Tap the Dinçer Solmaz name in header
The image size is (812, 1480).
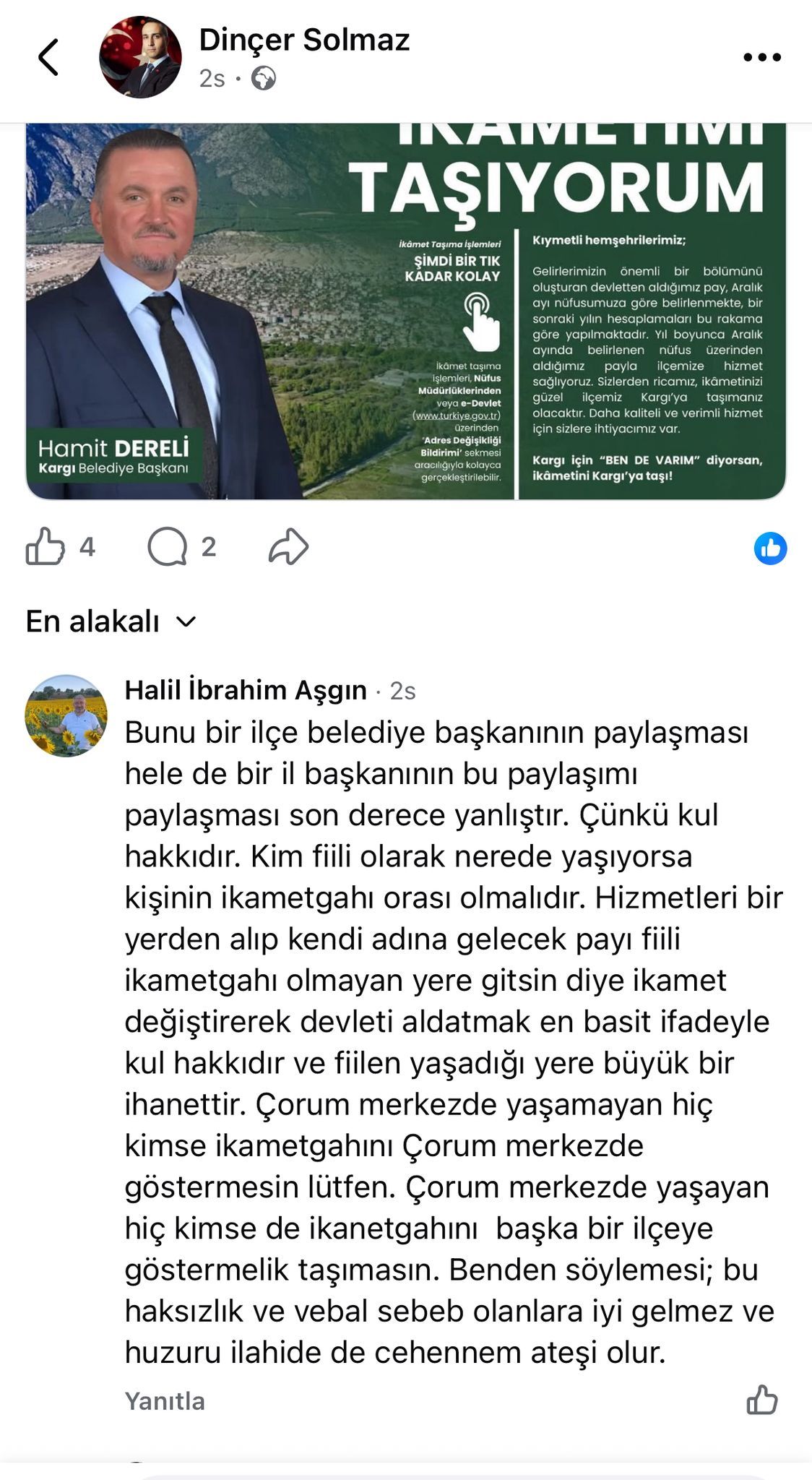[304, 40]
